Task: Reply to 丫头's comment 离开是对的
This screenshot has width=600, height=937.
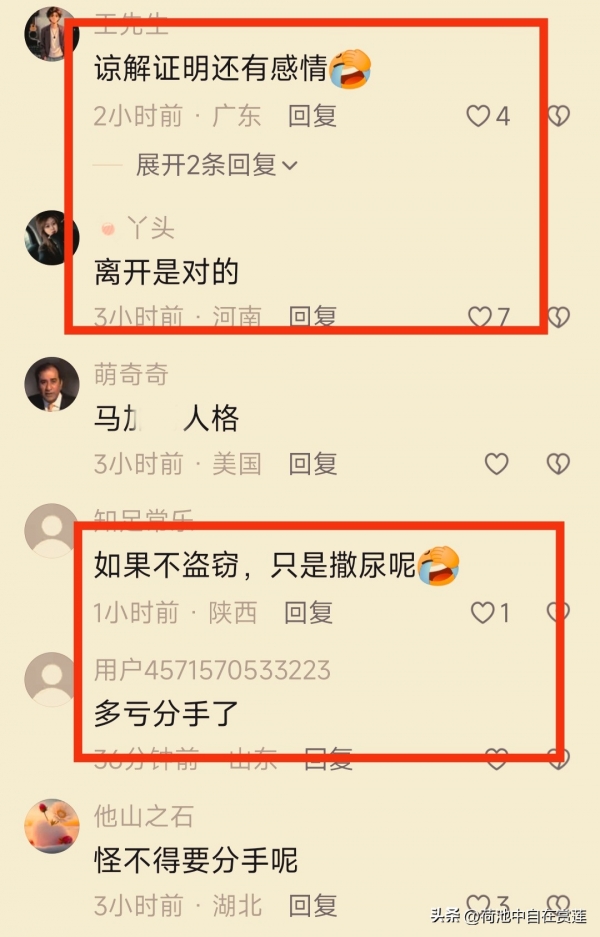Action: 312,318
